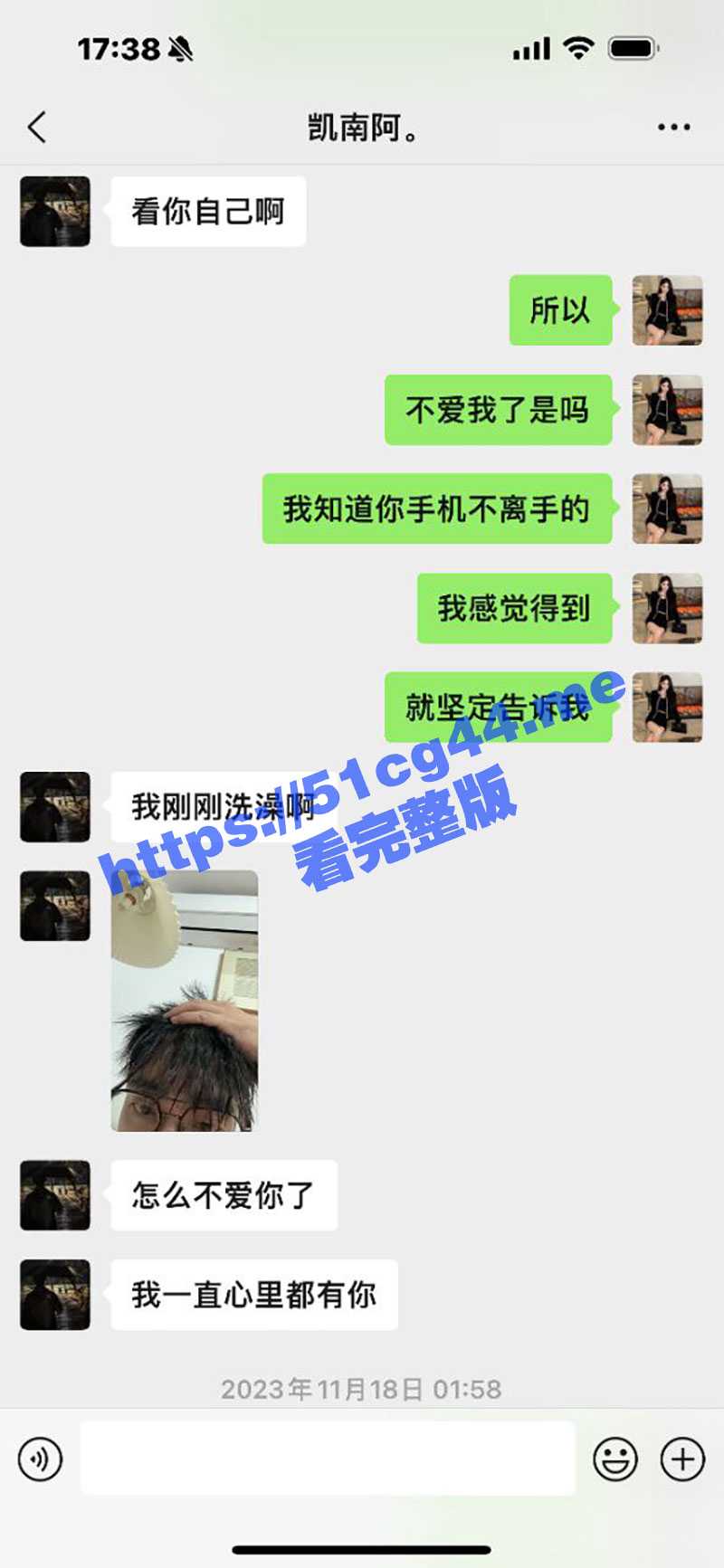Open the three-dot chat info menu

point(673,128)
